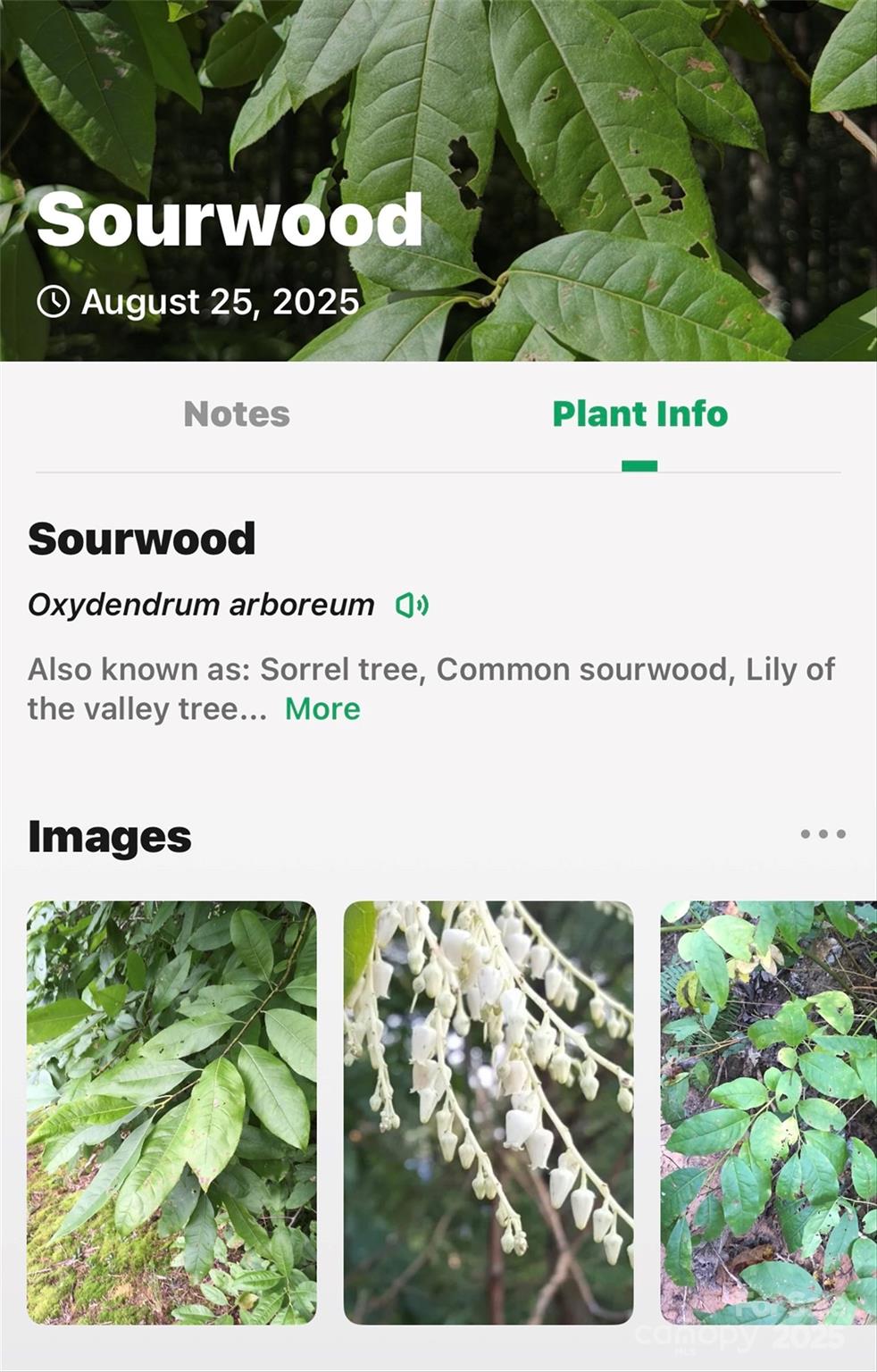The width and height of the screenshot is (877, 1372).
Task: View the white bell flowers image
Action: (489, 1112)
